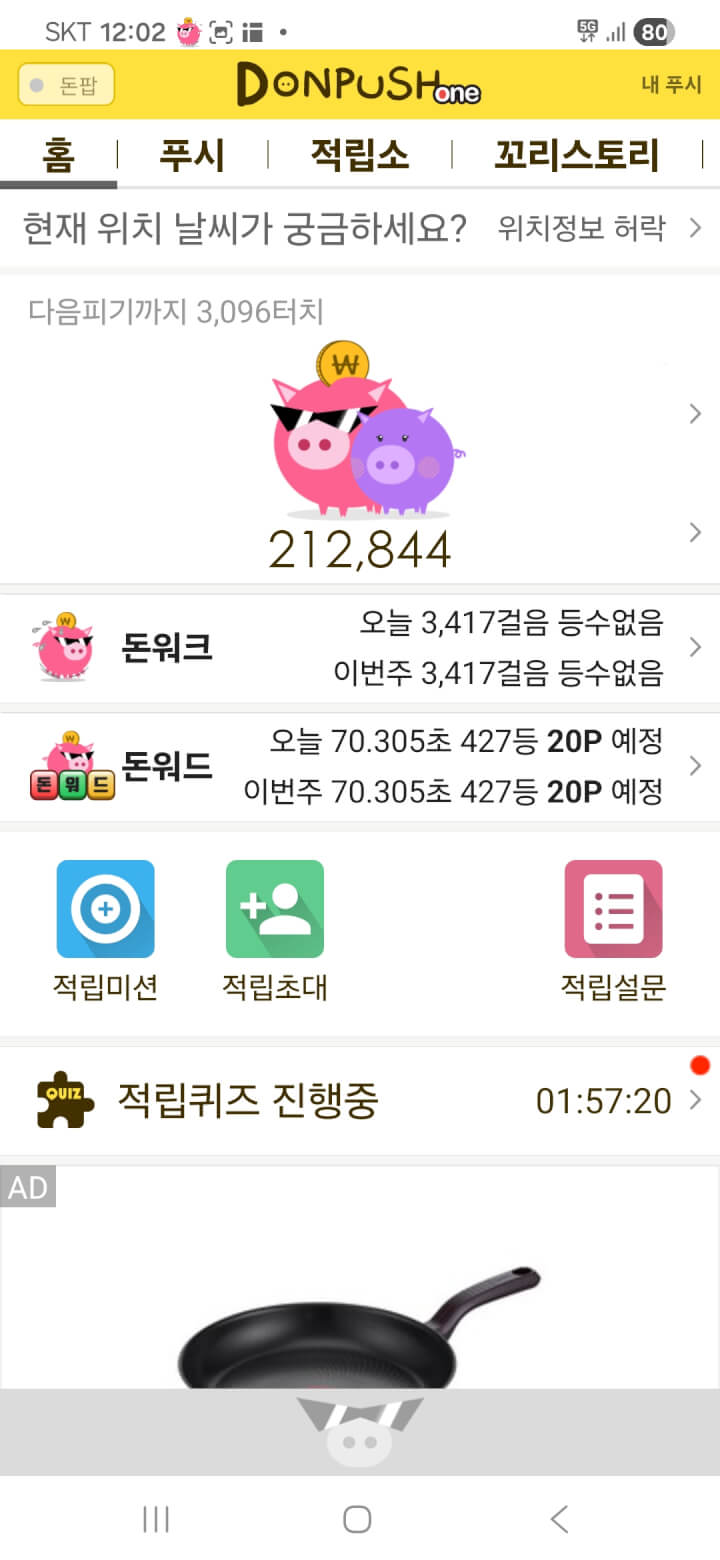The width and height of the screenshot is (720, 1560).
Task: Open 내 푸시 in the header
Action: tap(671, 85)
